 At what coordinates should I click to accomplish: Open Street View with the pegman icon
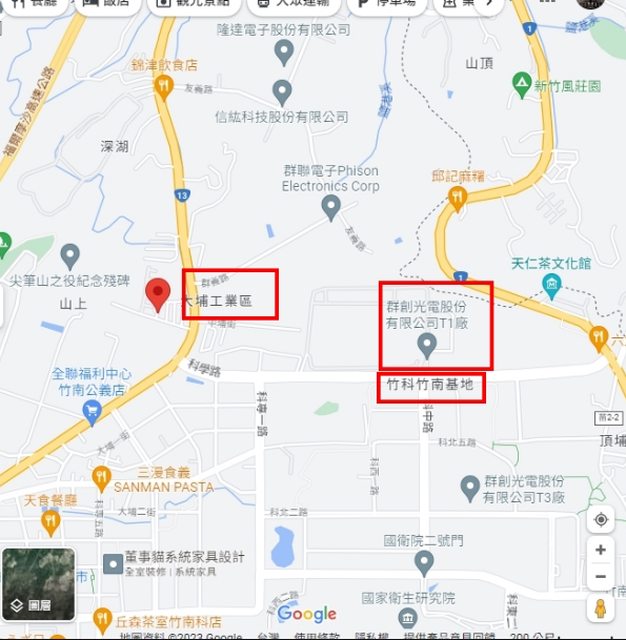click(600, 608)
